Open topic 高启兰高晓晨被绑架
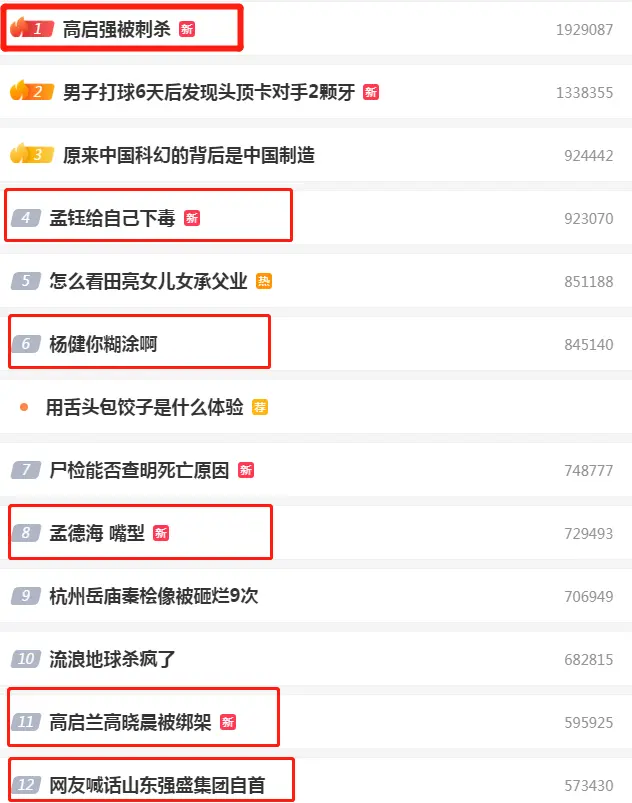 [x=130, y=722]
